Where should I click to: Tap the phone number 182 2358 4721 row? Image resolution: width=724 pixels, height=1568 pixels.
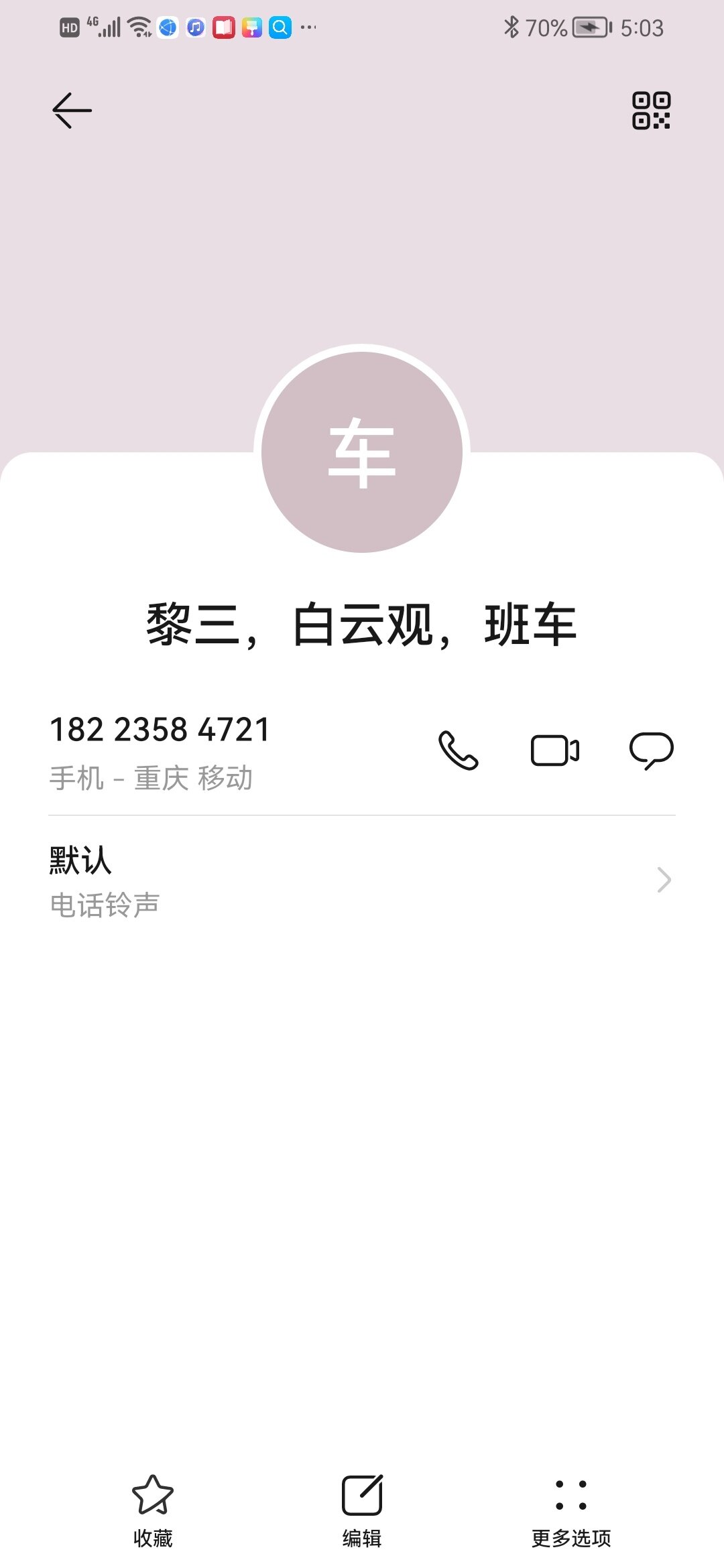point(201,750)
